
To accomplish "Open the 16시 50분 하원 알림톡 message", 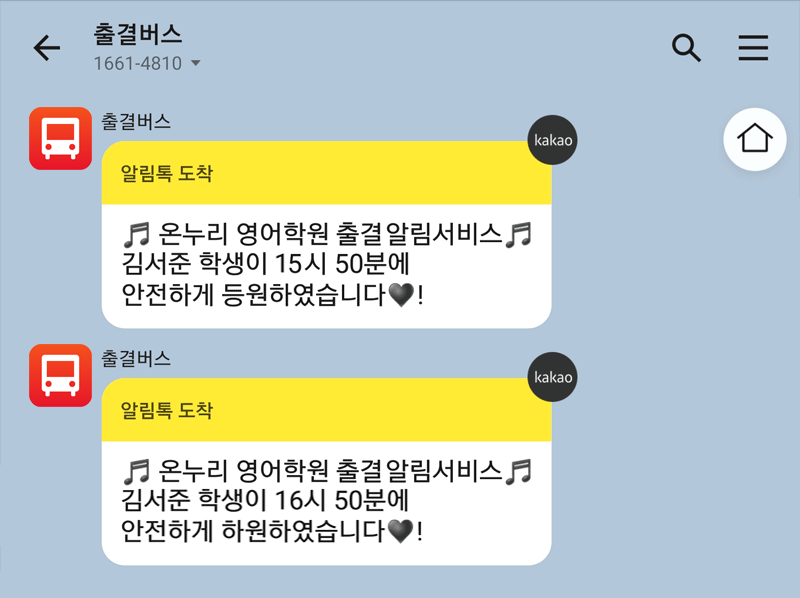I will 326,502.
